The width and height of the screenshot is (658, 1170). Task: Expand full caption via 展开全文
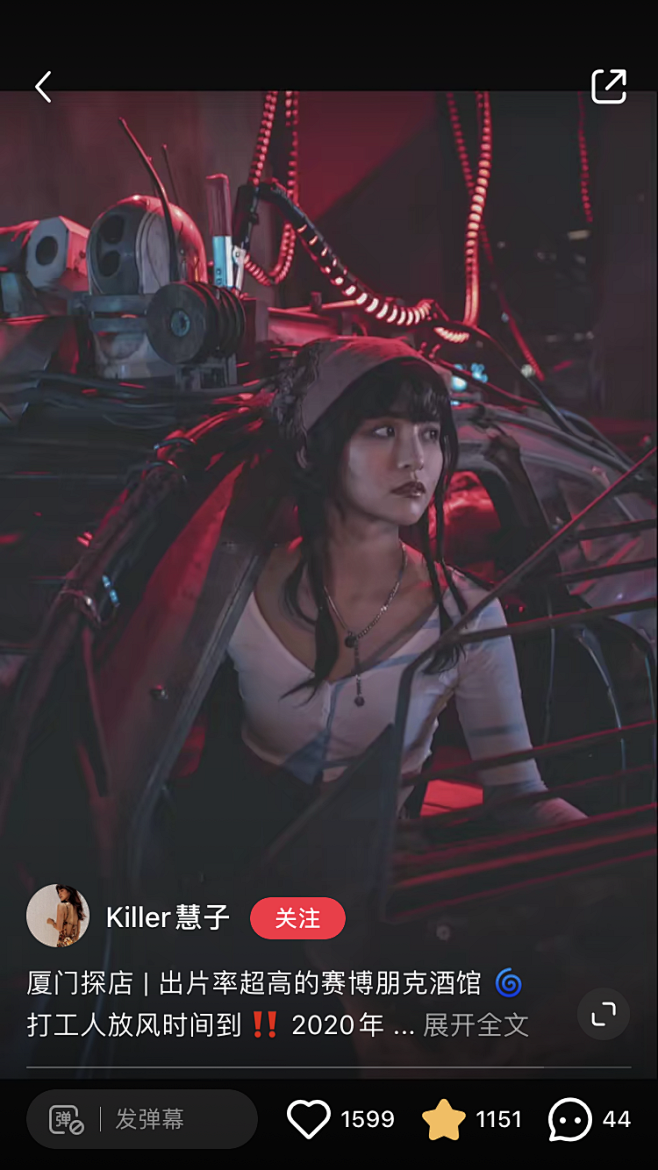(x=475, y=1025)
